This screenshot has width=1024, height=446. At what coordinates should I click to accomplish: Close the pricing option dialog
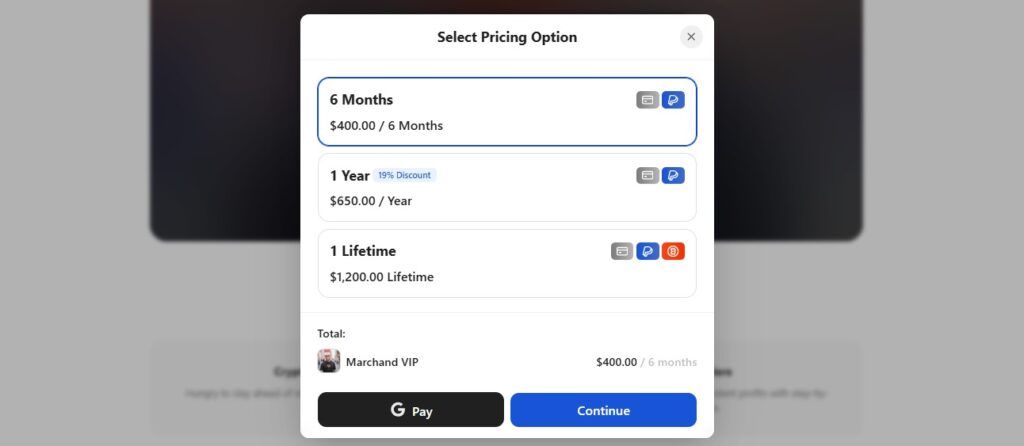tap(691, 37)
